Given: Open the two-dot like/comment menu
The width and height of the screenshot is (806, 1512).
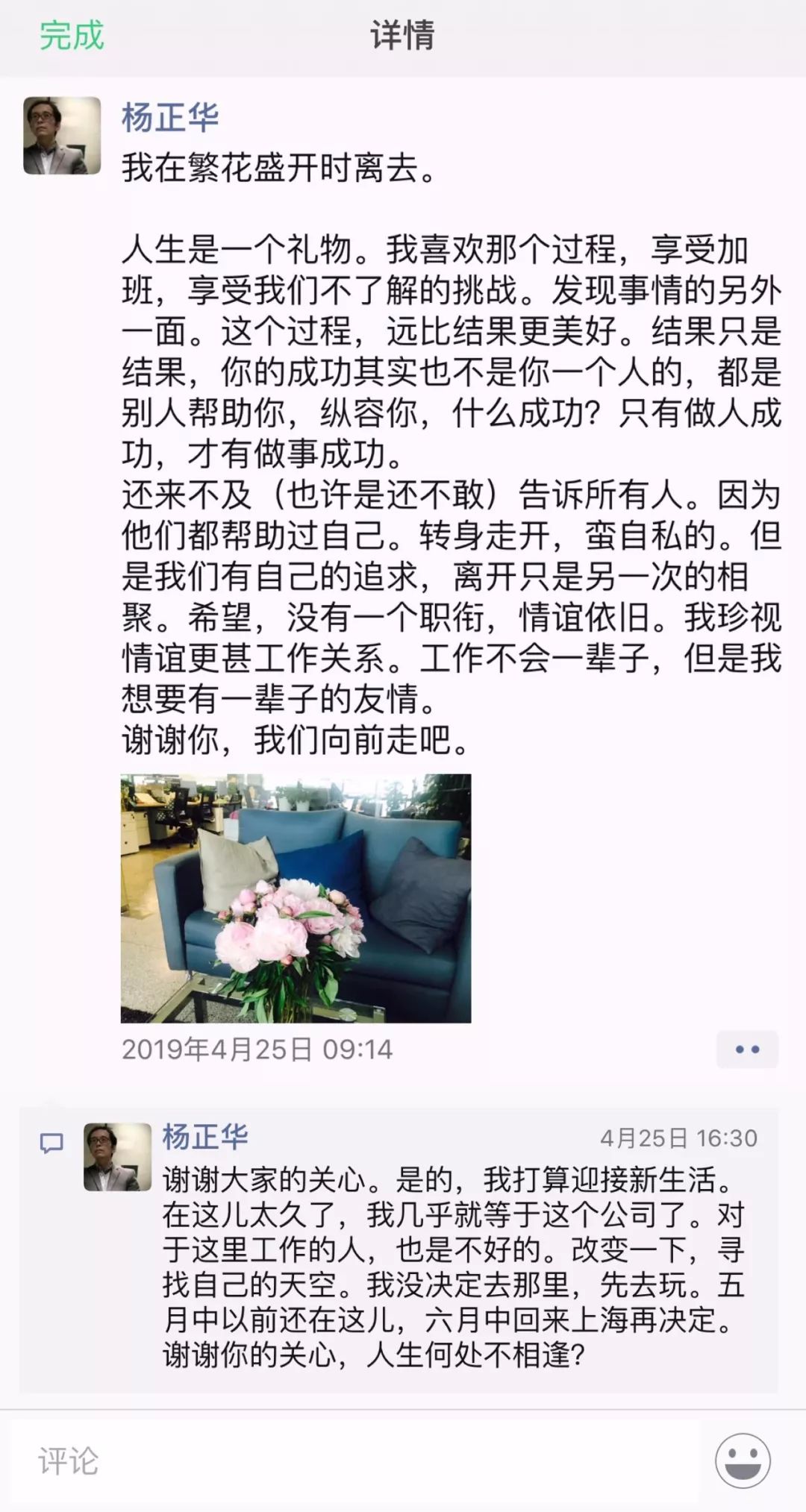Looking at the screenshot, I should tap(747, 1050).
